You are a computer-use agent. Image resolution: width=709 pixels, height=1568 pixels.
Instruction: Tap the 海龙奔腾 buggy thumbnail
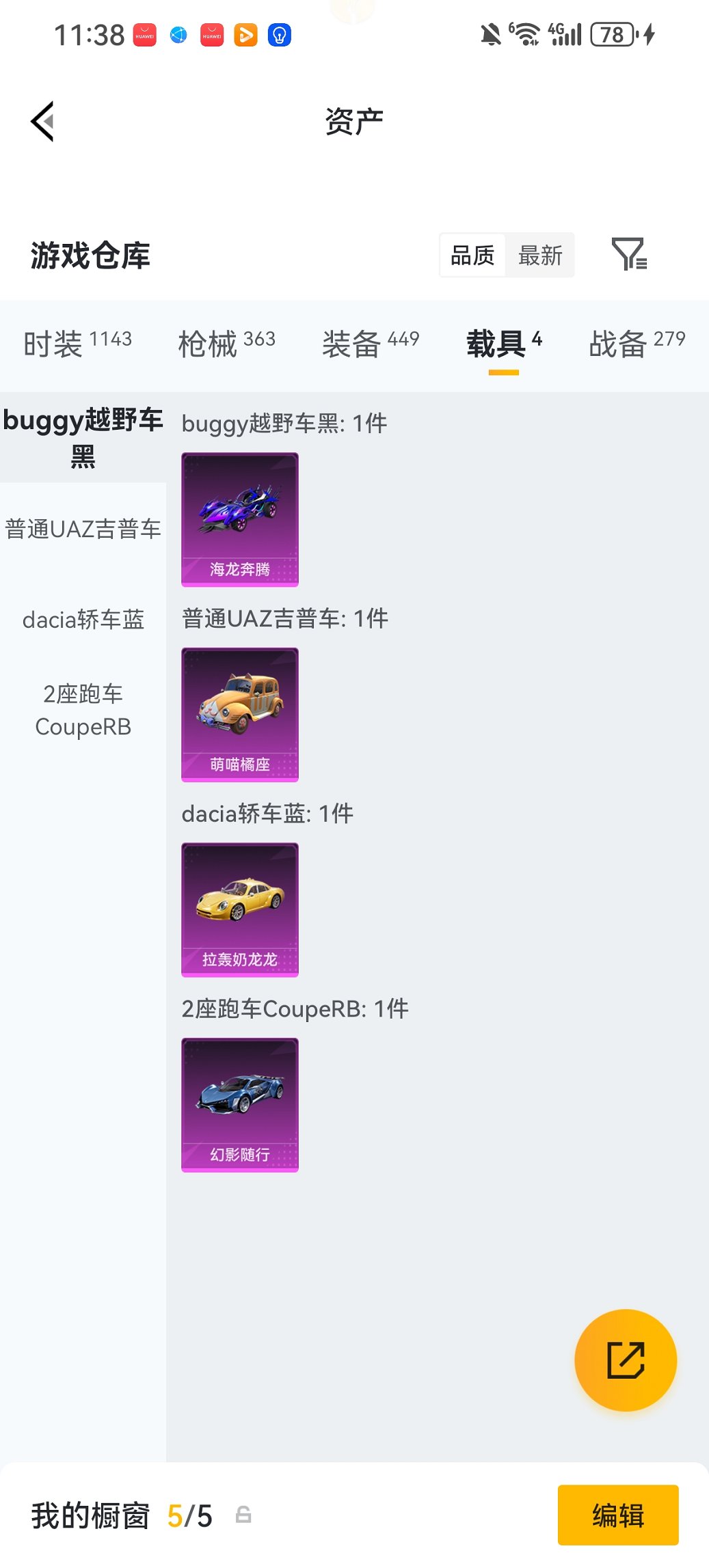239,518
